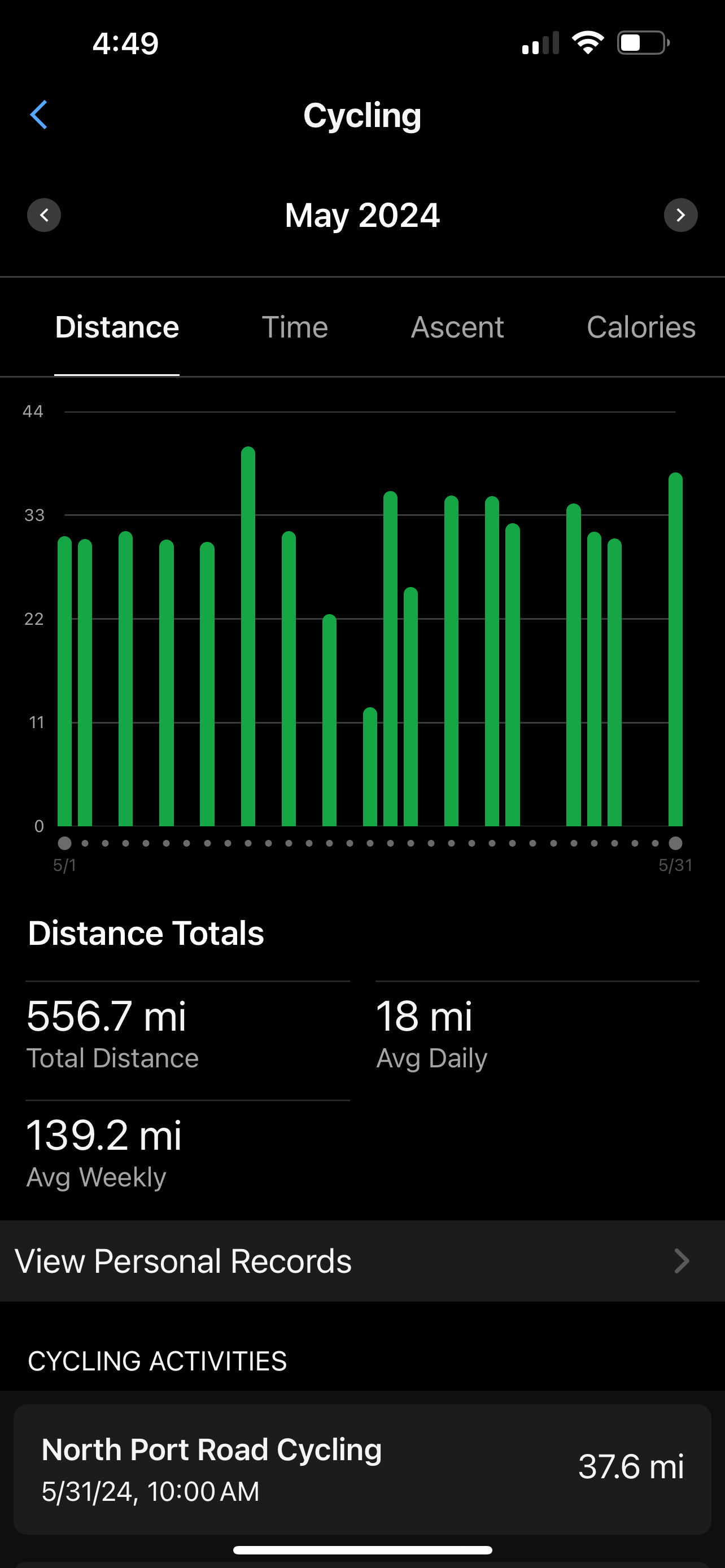
Task: Go back from the Cycling screen
Action: pos(39,115)
